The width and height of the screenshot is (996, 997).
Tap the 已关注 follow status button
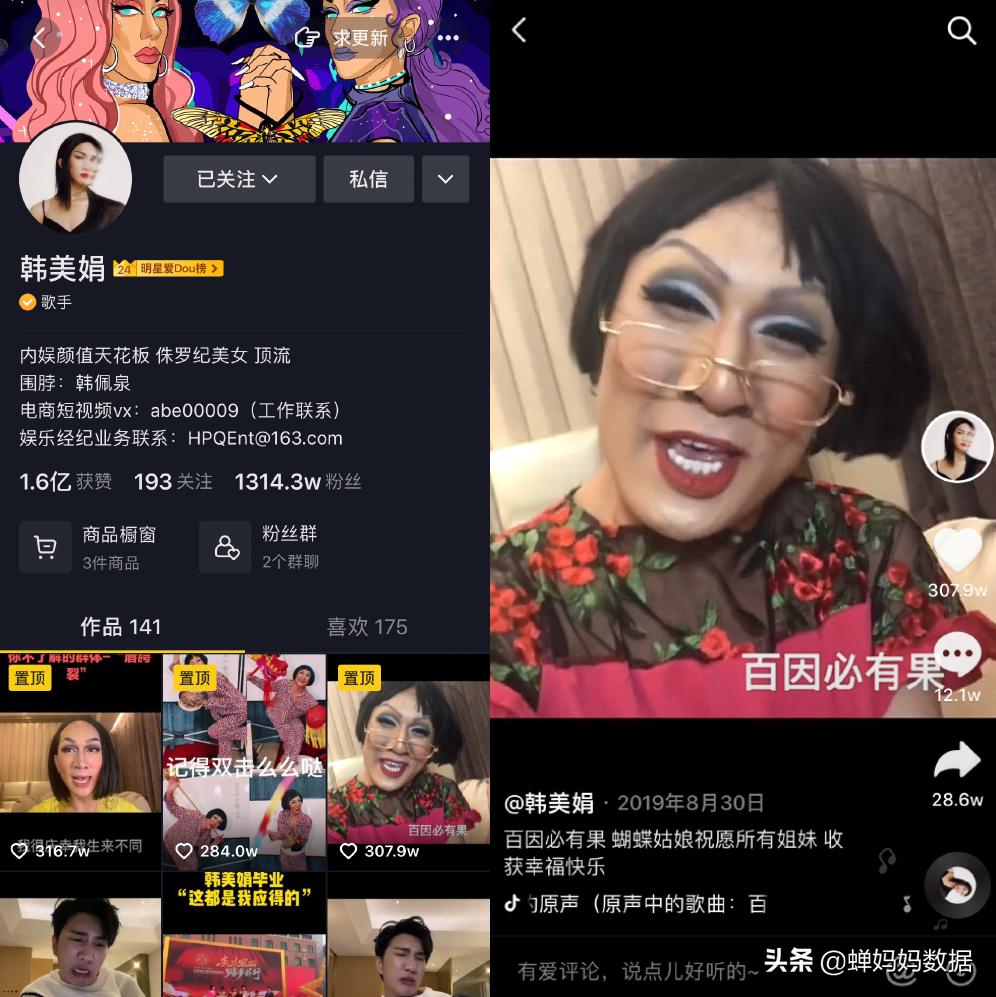[x=239, y=179]
